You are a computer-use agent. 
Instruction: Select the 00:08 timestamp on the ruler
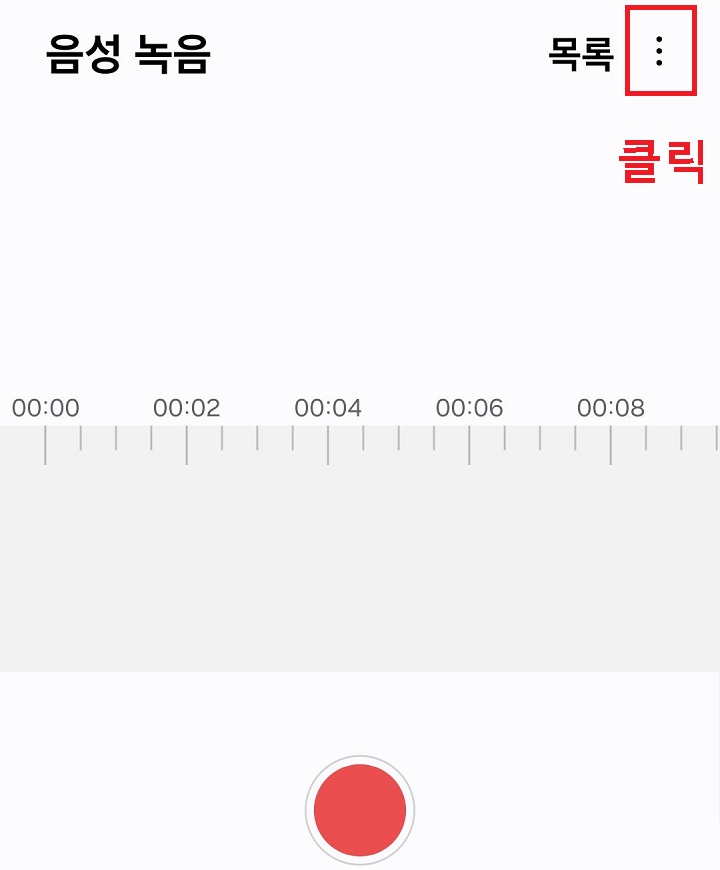611,407
